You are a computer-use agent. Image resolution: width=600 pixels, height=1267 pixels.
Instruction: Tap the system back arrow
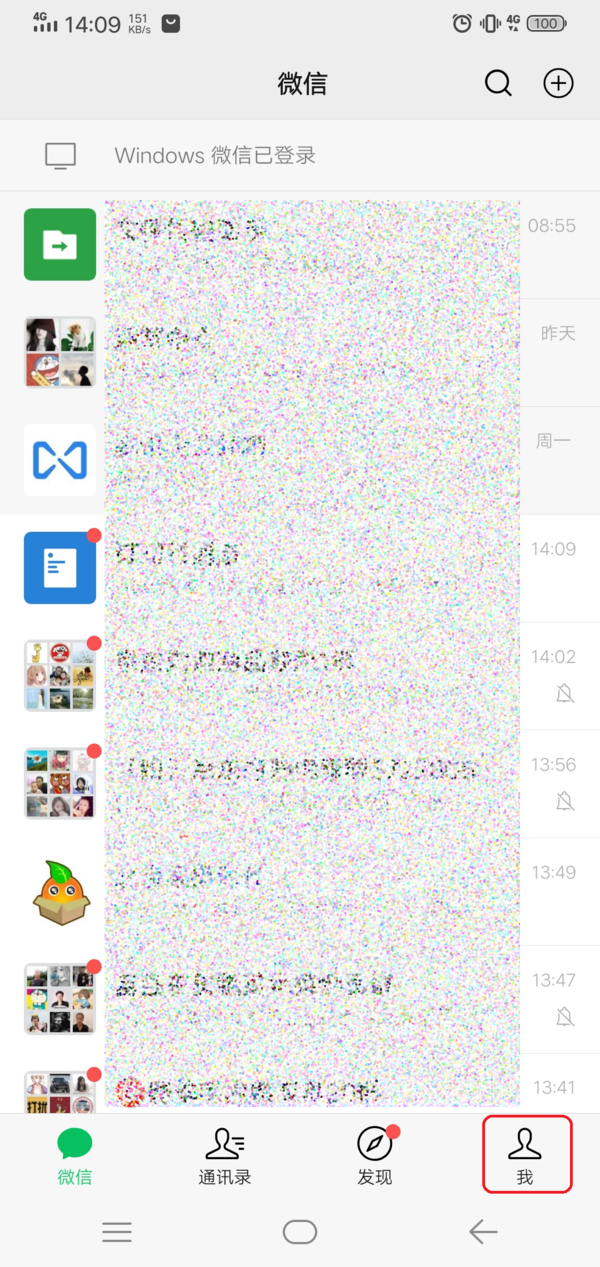(x=483, y=1232)
